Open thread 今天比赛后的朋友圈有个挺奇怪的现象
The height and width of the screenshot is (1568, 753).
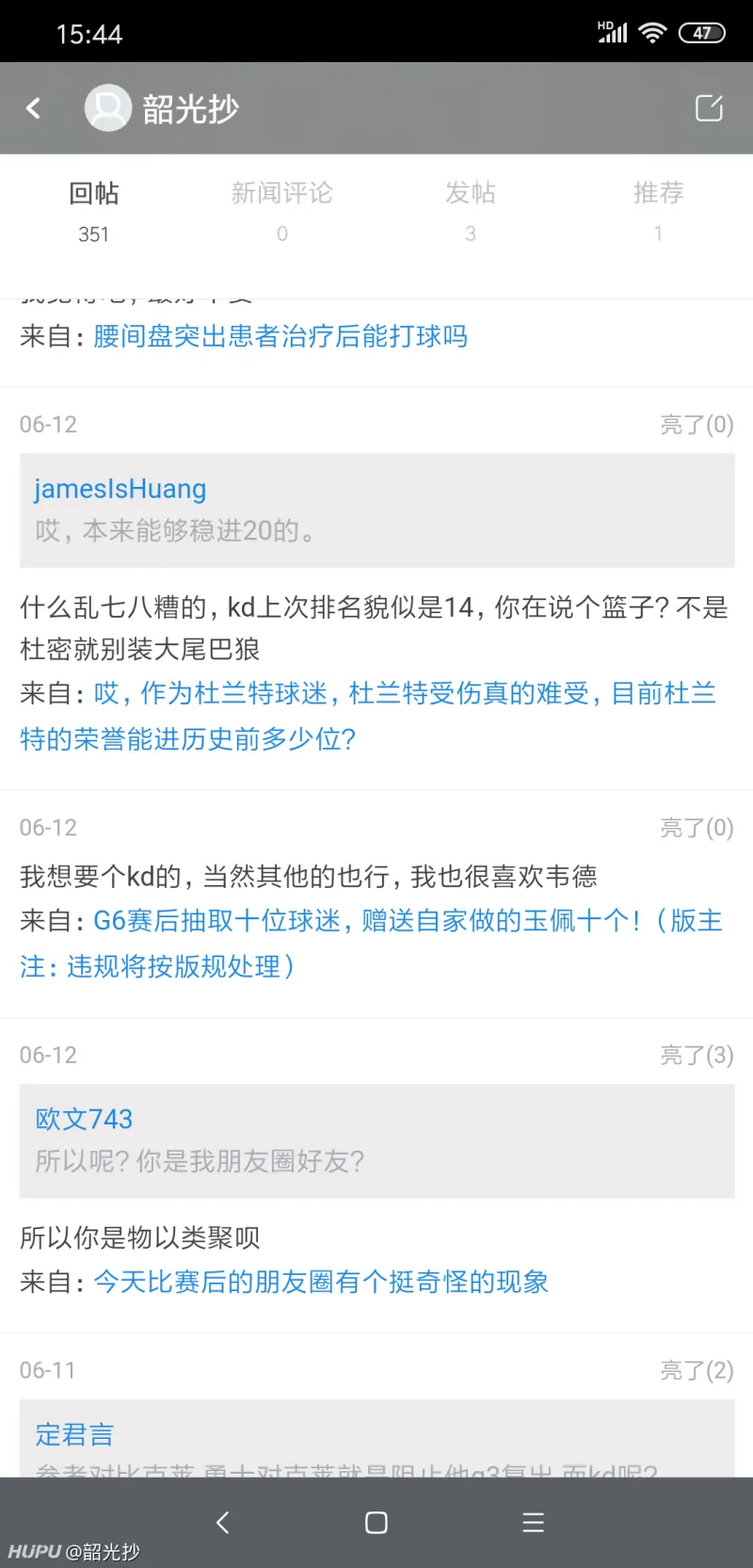click(320, 1282)
